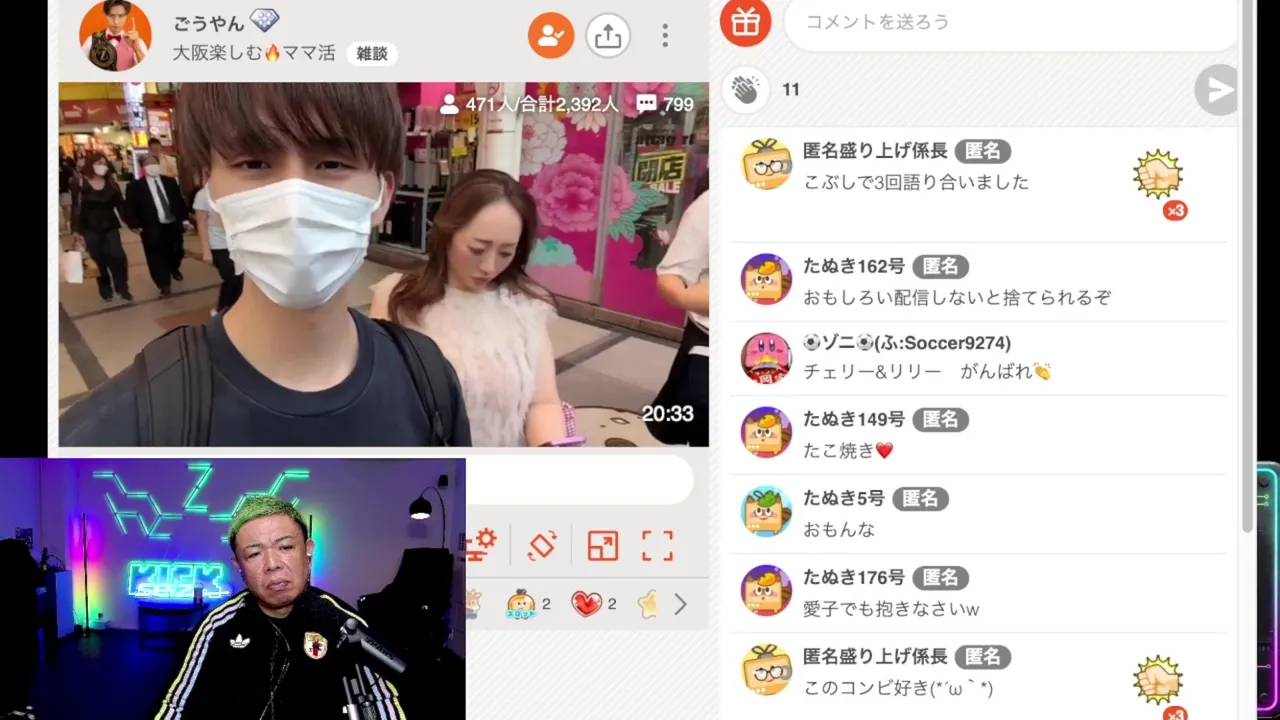Screen dimensions: 1280x720
Task: Show more items with the right chevron
Action: [x=681, y=604]
